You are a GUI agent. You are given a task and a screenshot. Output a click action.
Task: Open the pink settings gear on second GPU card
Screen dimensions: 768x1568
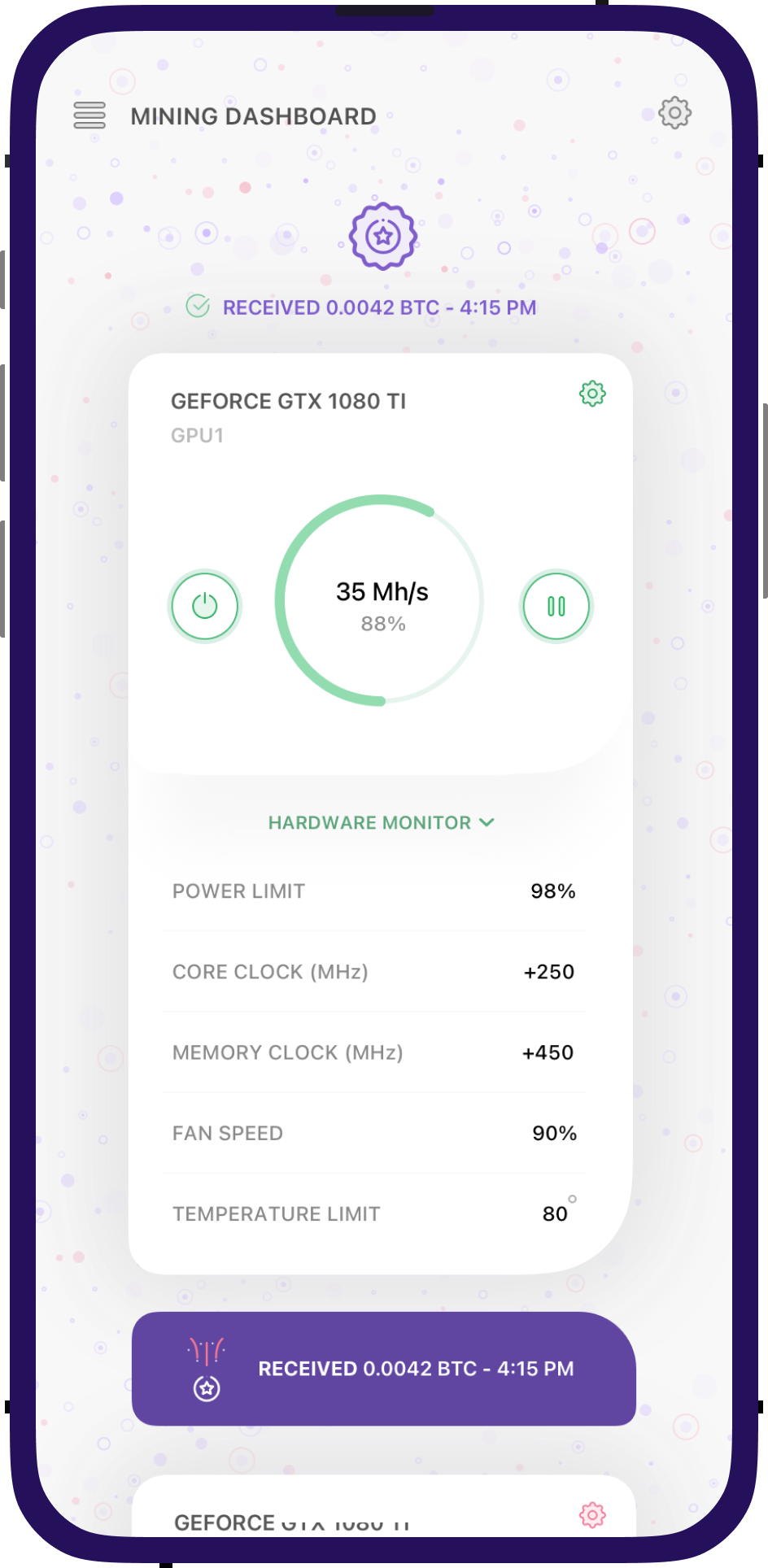pos(592,1514)
